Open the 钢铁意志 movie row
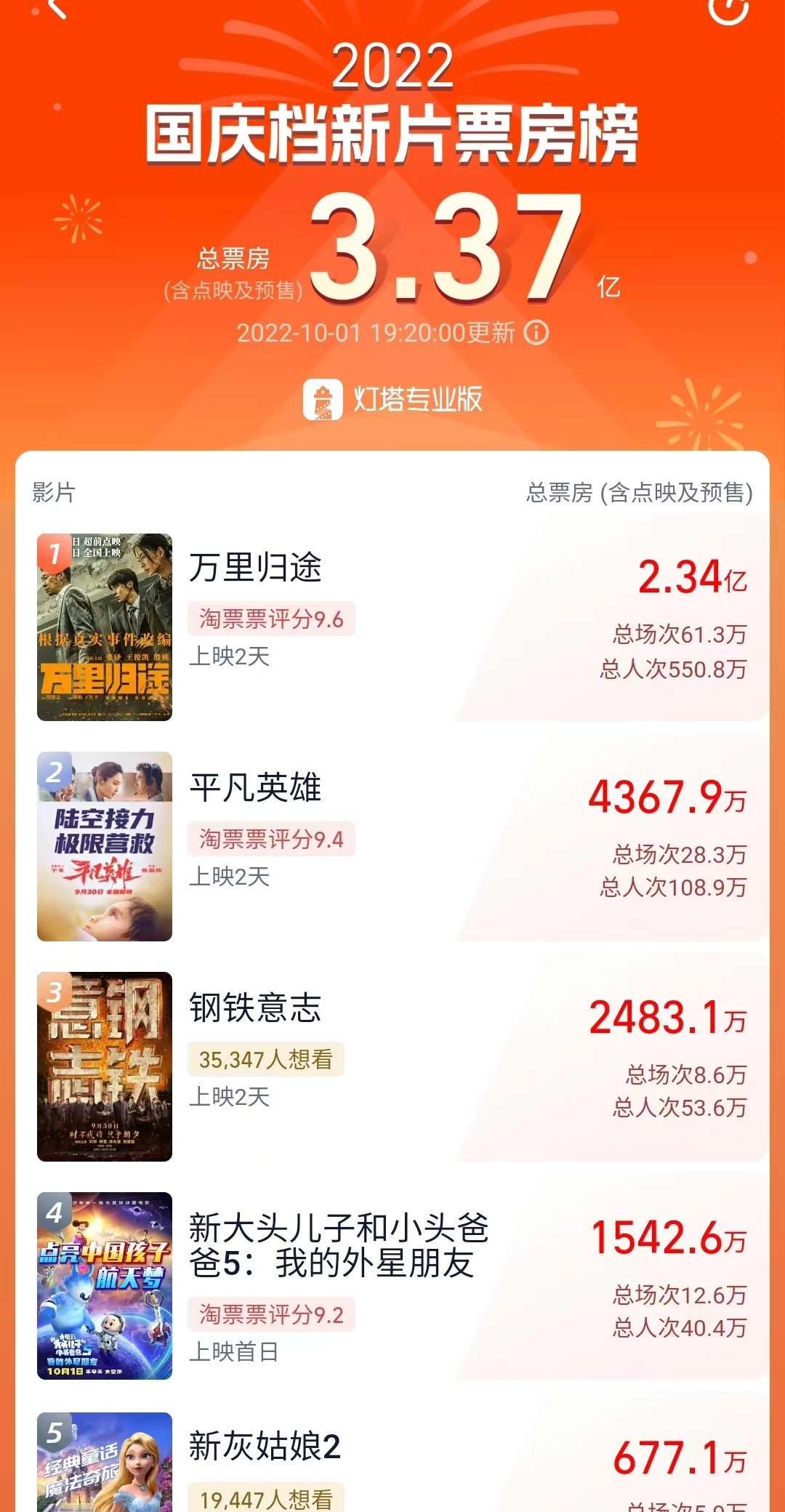Viewport: 785px width, 1512px height. tap(392, 1066)
